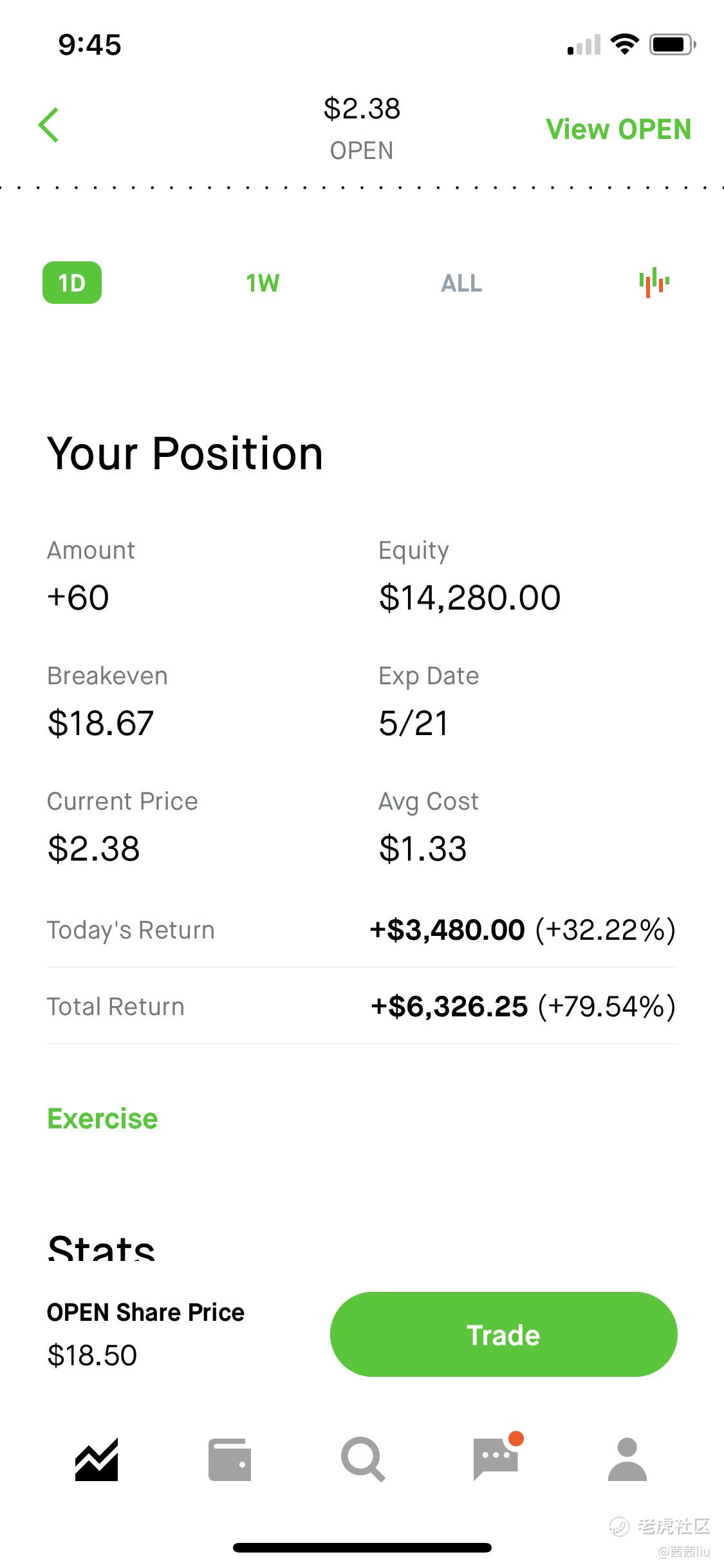724x1568 pixels.
Task: Go back using the green arrow
Action: point(49,125)
